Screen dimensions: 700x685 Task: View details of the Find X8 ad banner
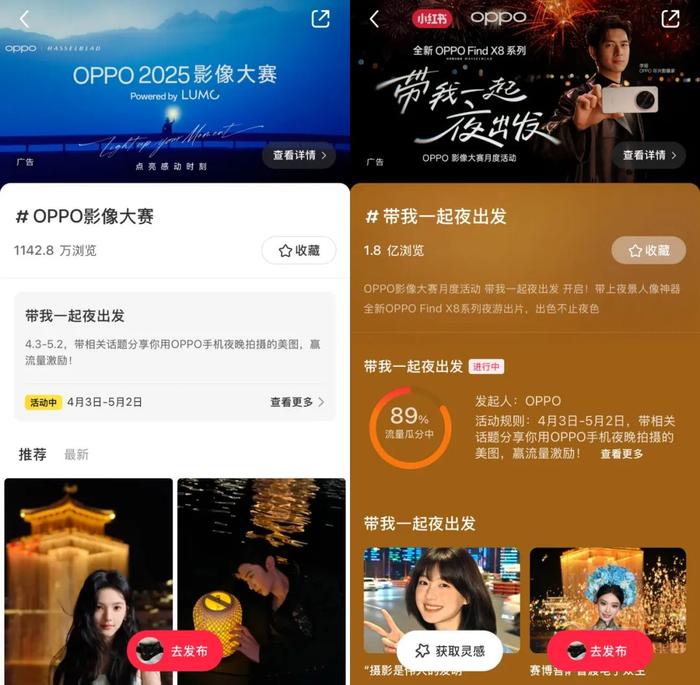[x=649, y=155]
